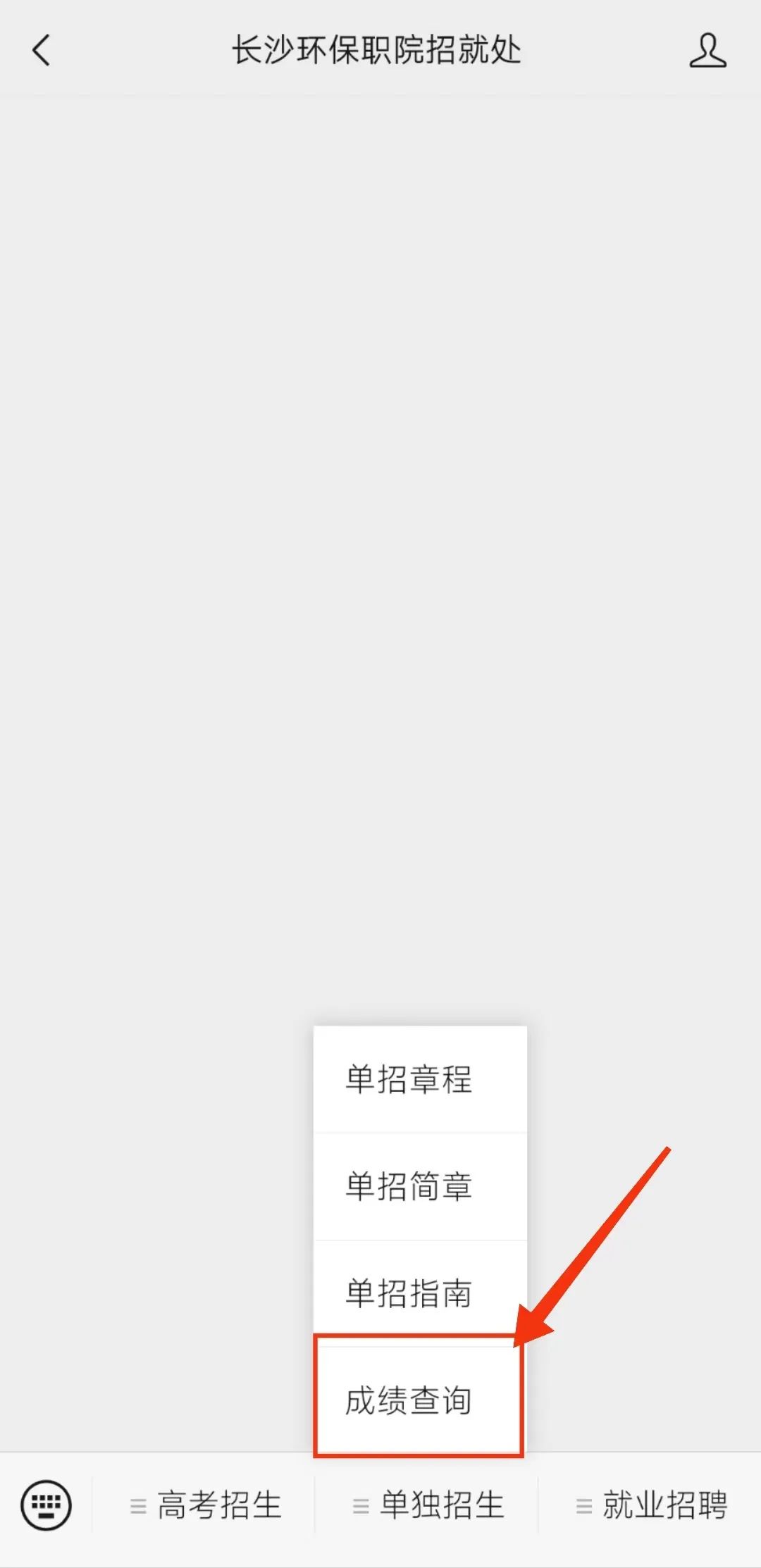This screenshot has height=1568, width=761.
Task: Open the 就业招聘 menu
Action: pos(650,1505)
